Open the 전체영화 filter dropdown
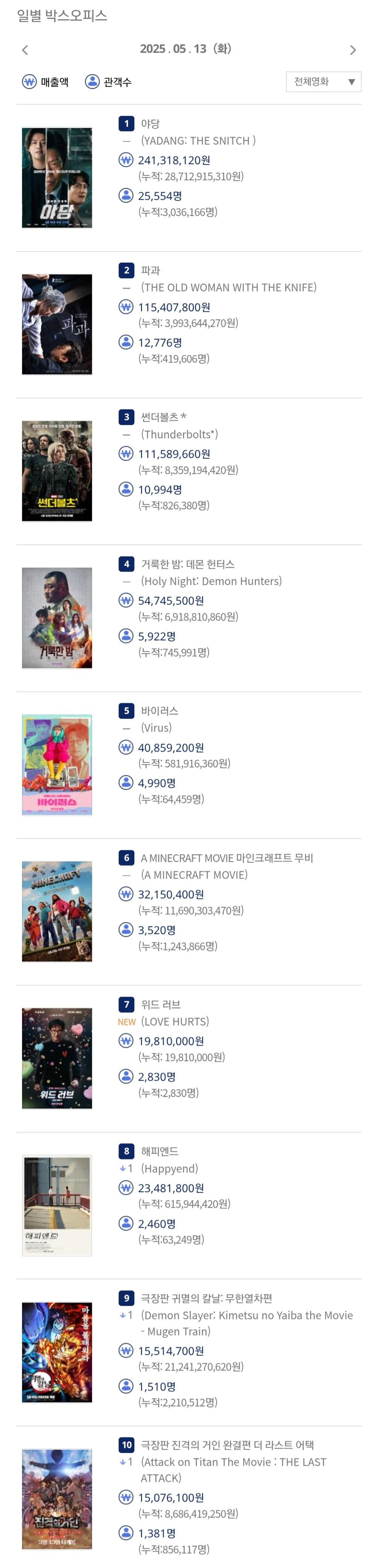This screenshot has height=1568, width=378. pyautogui.click(x=323, y=82)
